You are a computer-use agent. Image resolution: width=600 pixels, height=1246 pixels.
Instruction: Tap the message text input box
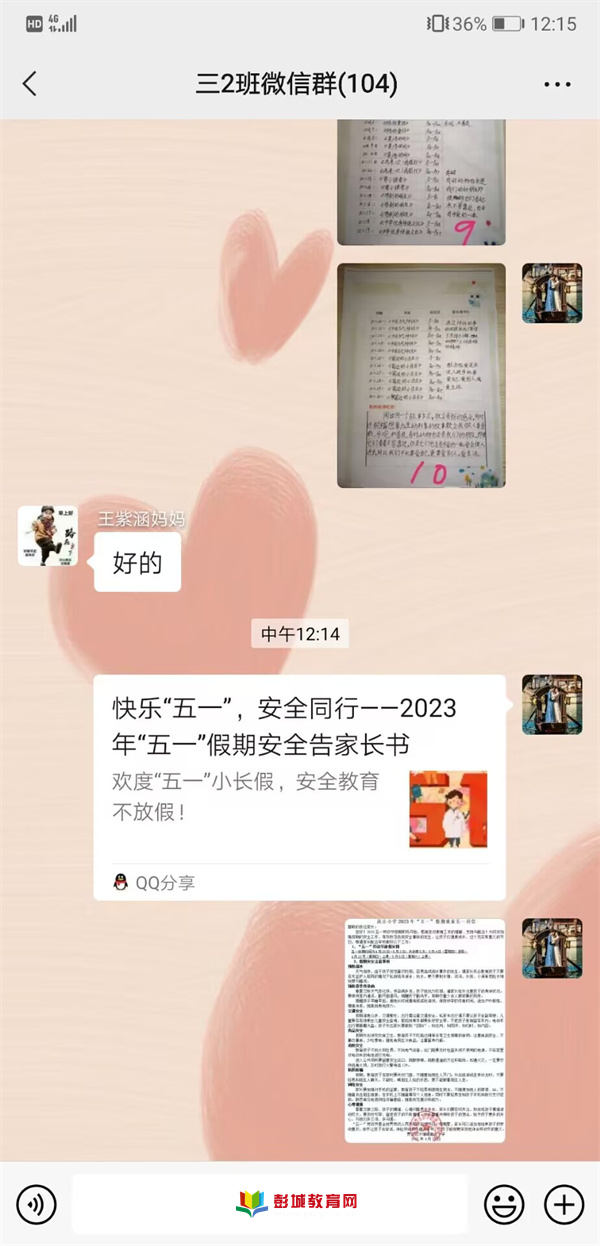270,1204
